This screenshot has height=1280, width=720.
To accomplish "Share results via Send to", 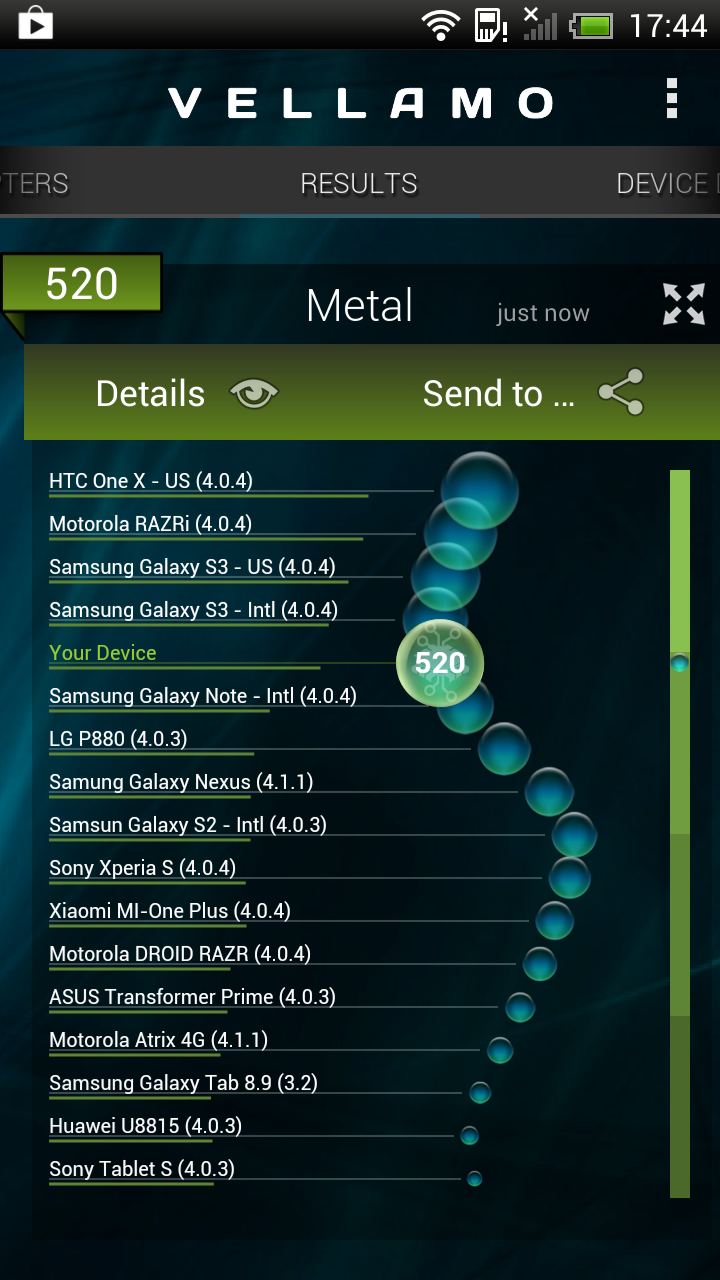I will point(532,394).
